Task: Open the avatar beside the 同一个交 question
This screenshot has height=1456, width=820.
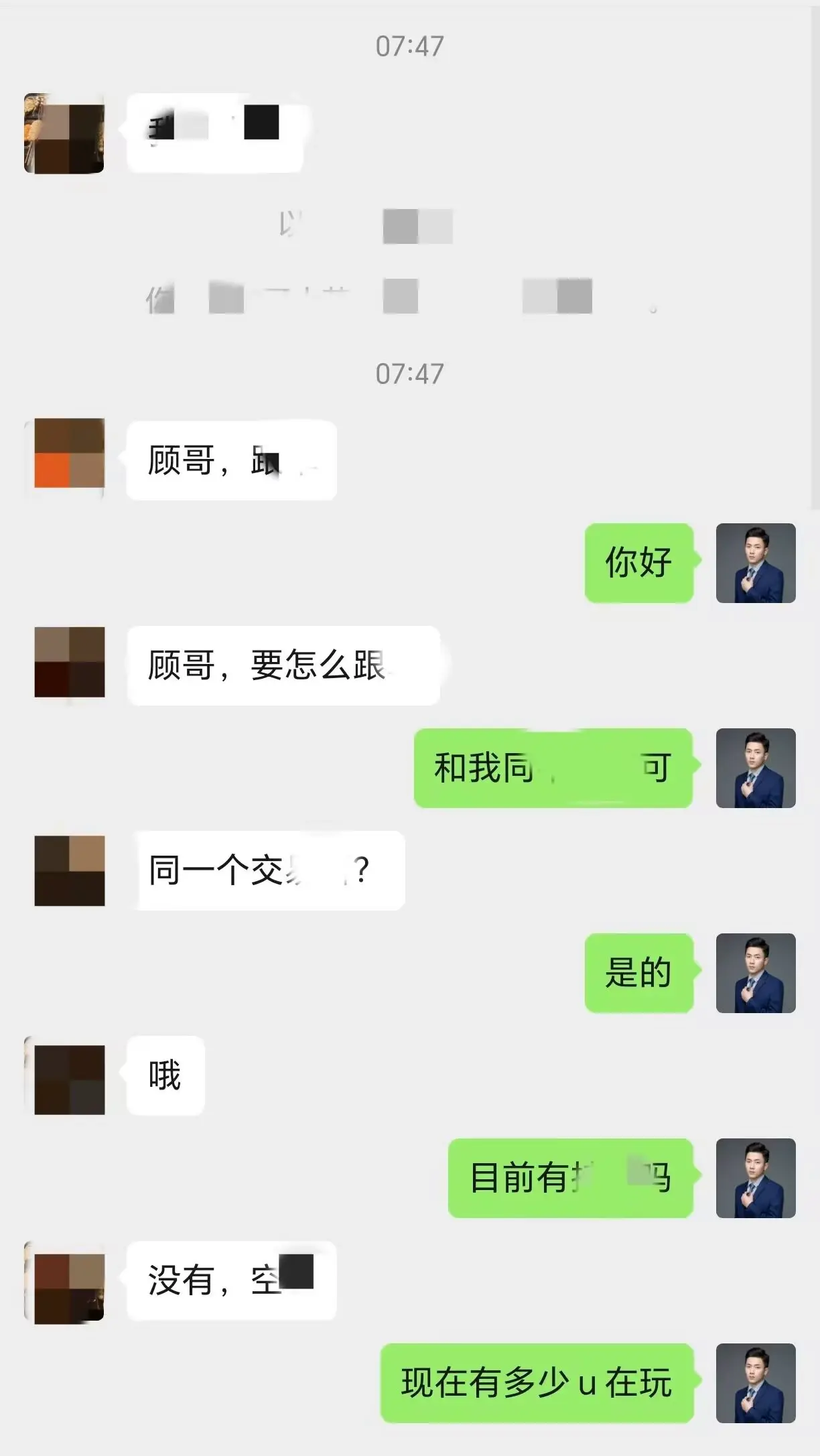Action: [69, 871]
